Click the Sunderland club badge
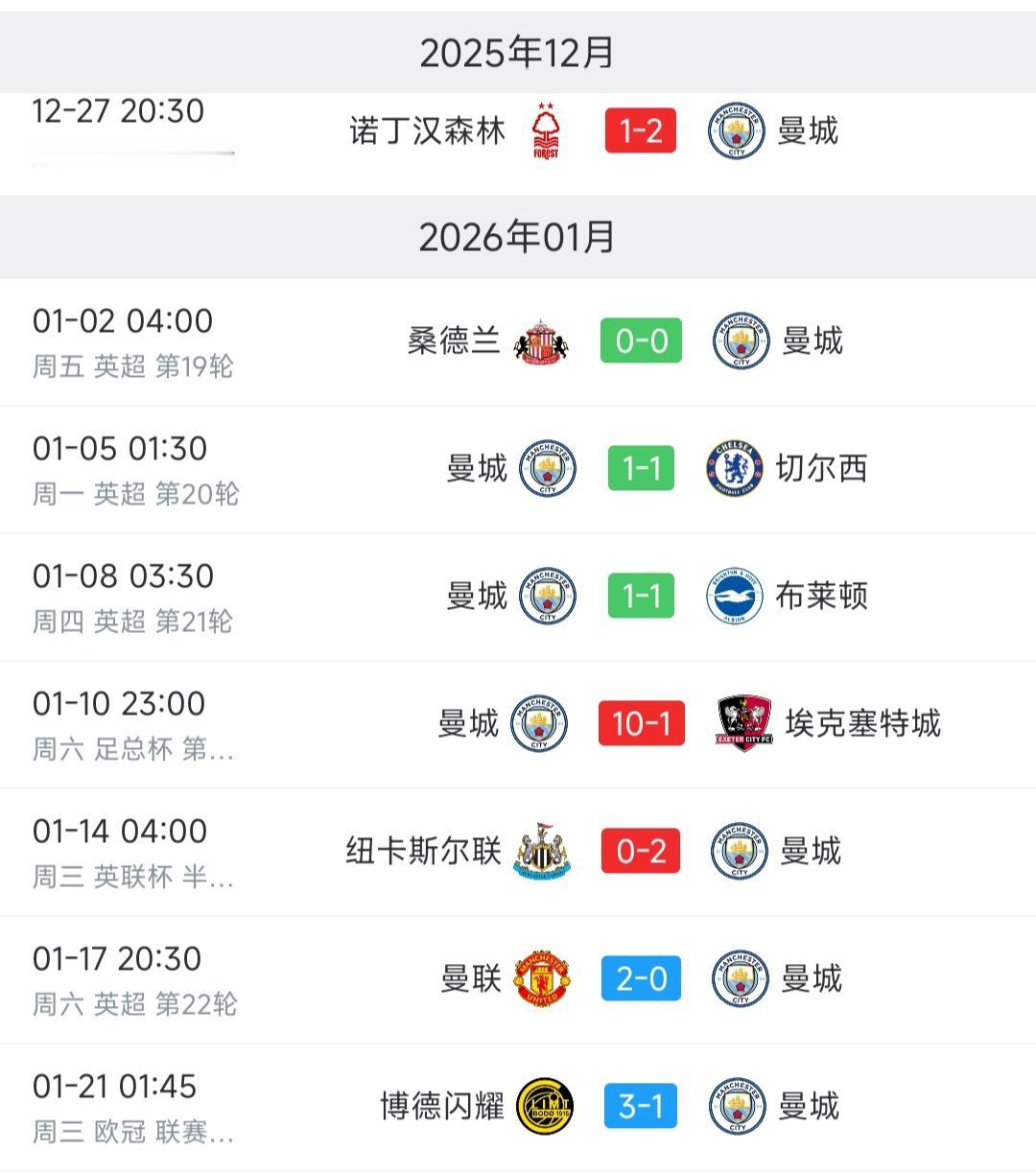The height and width of the screenshot is (1174, 1036). tap(542, 341)
